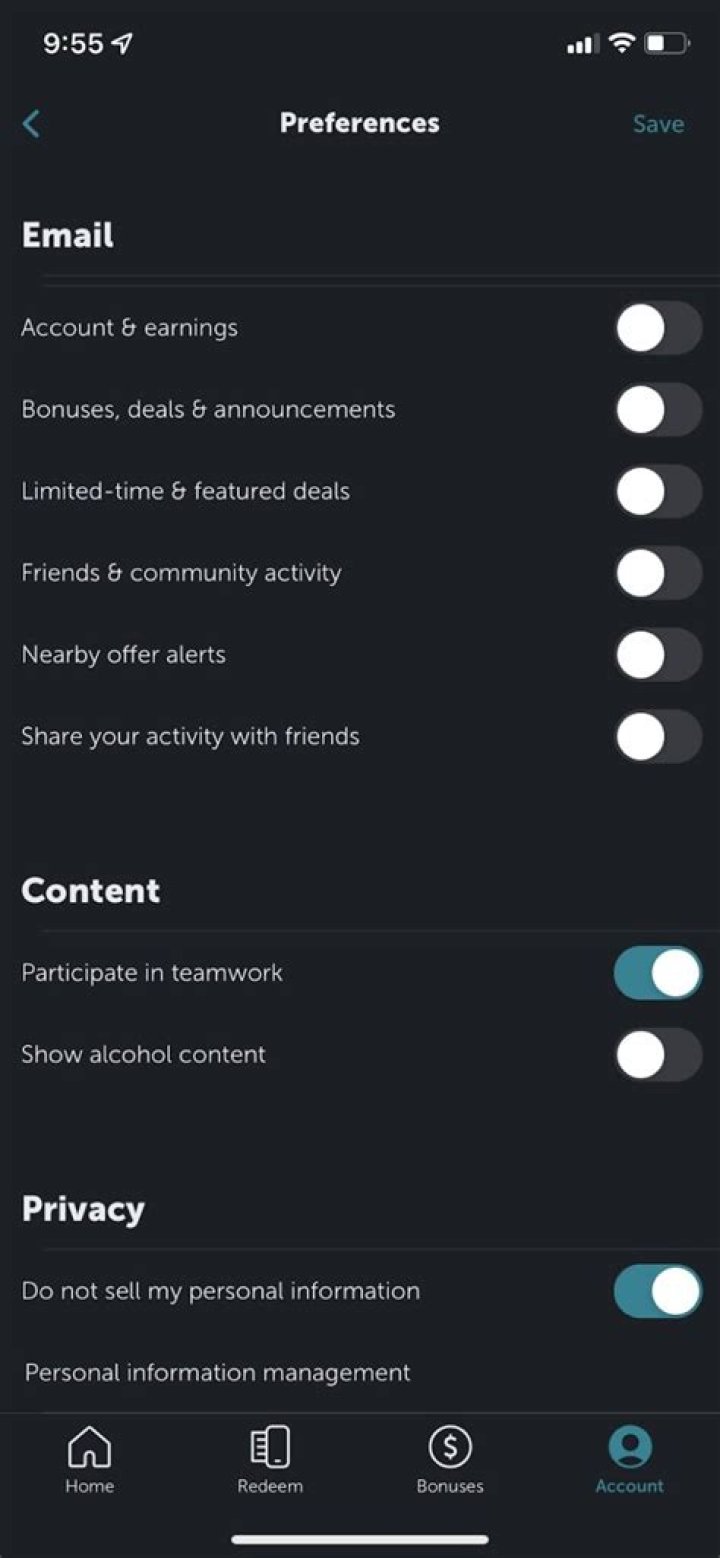Enable Share your activity with friends
The width and height of the screenshot is (720, 1558).
coord(657,737)
